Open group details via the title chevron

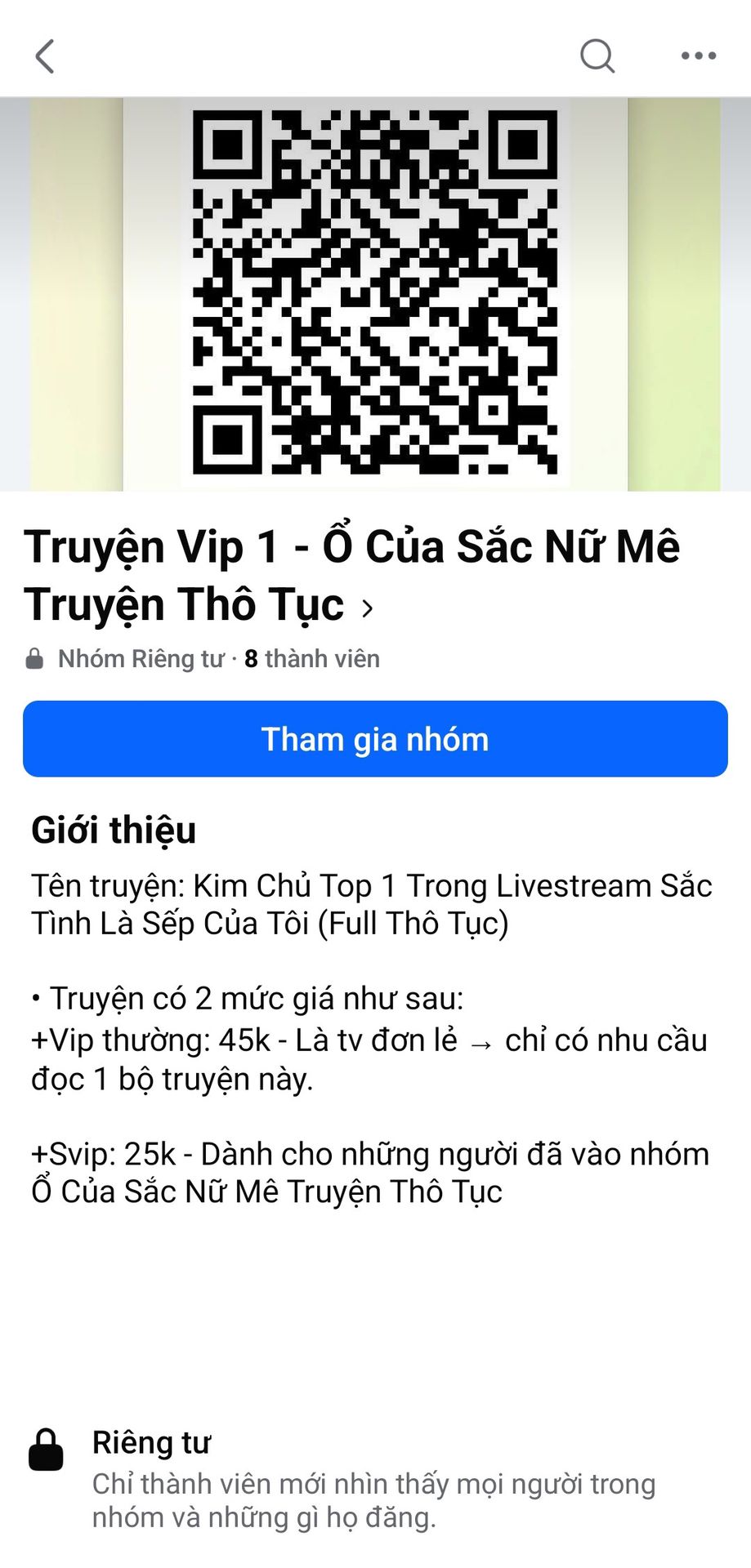point(368,608)
